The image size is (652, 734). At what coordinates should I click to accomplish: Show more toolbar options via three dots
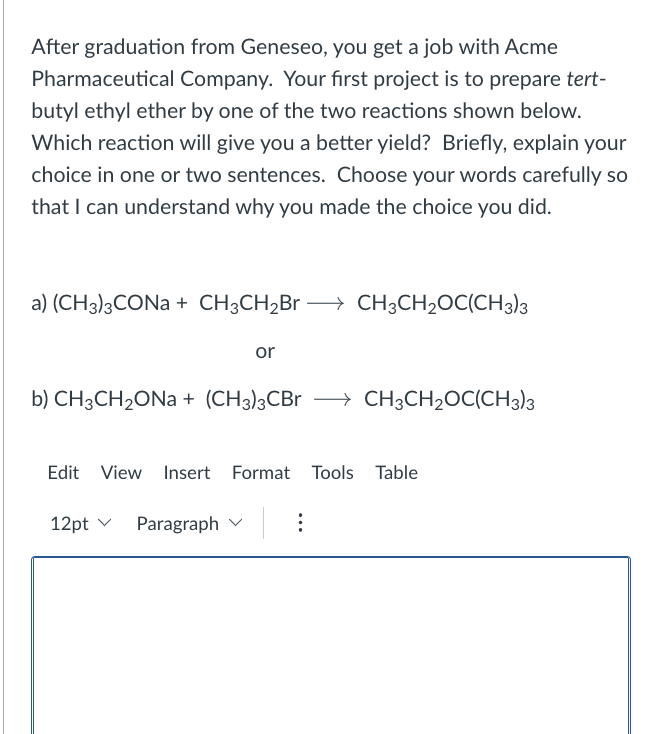click(x=300, y=522)
